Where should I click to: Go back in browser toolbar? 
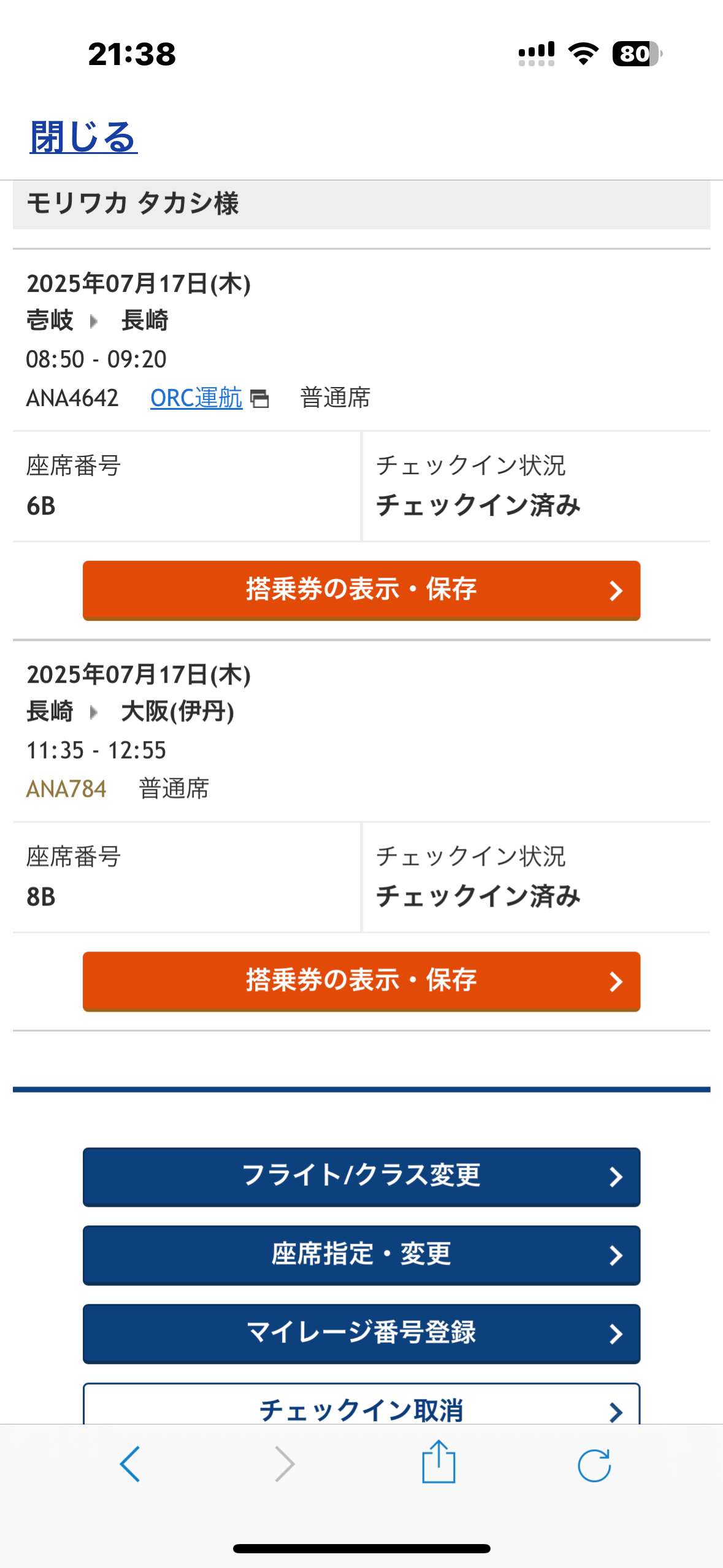point(130,1464)
